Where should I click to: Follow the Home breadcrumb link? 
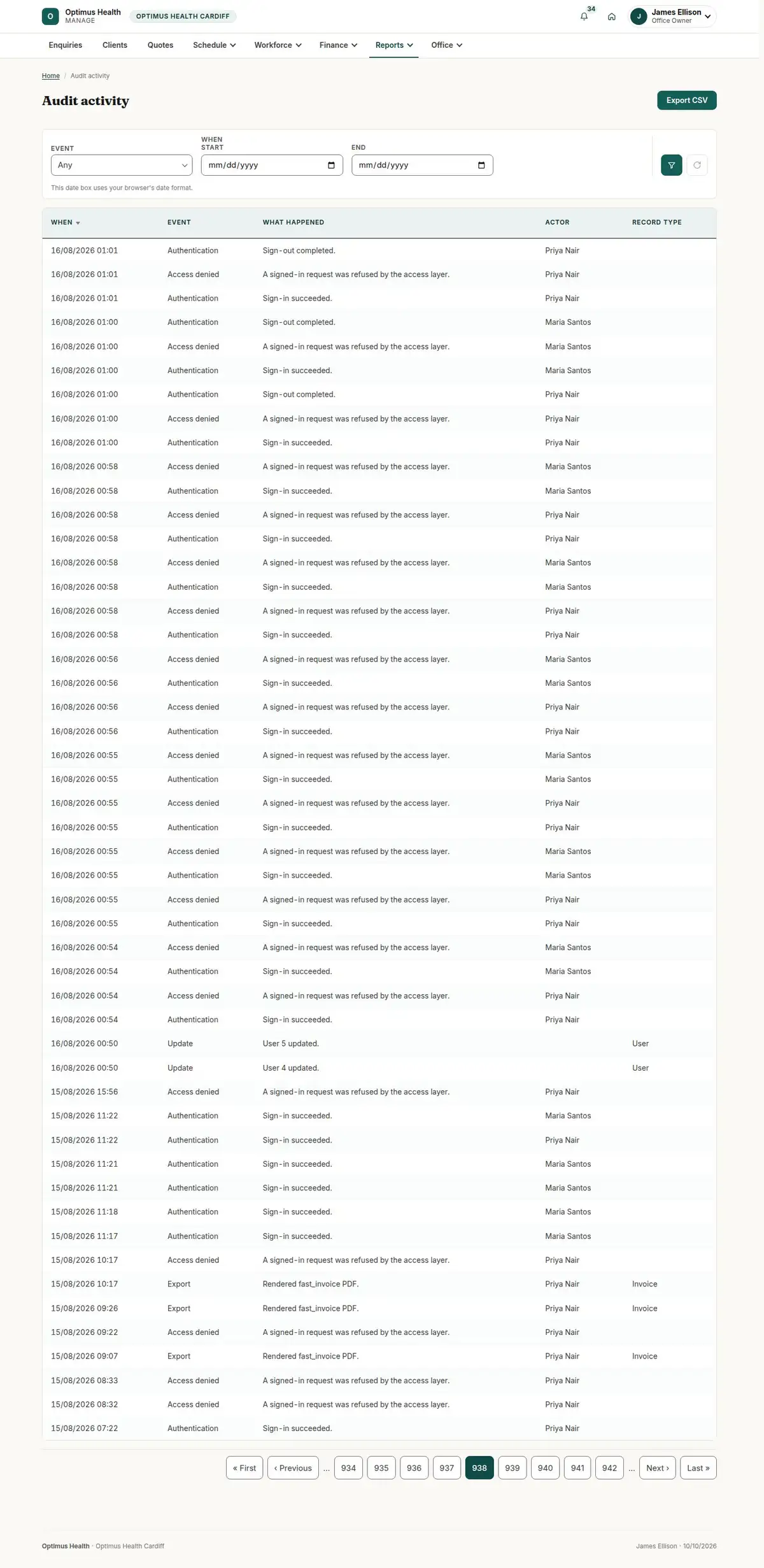pos(51,76)
